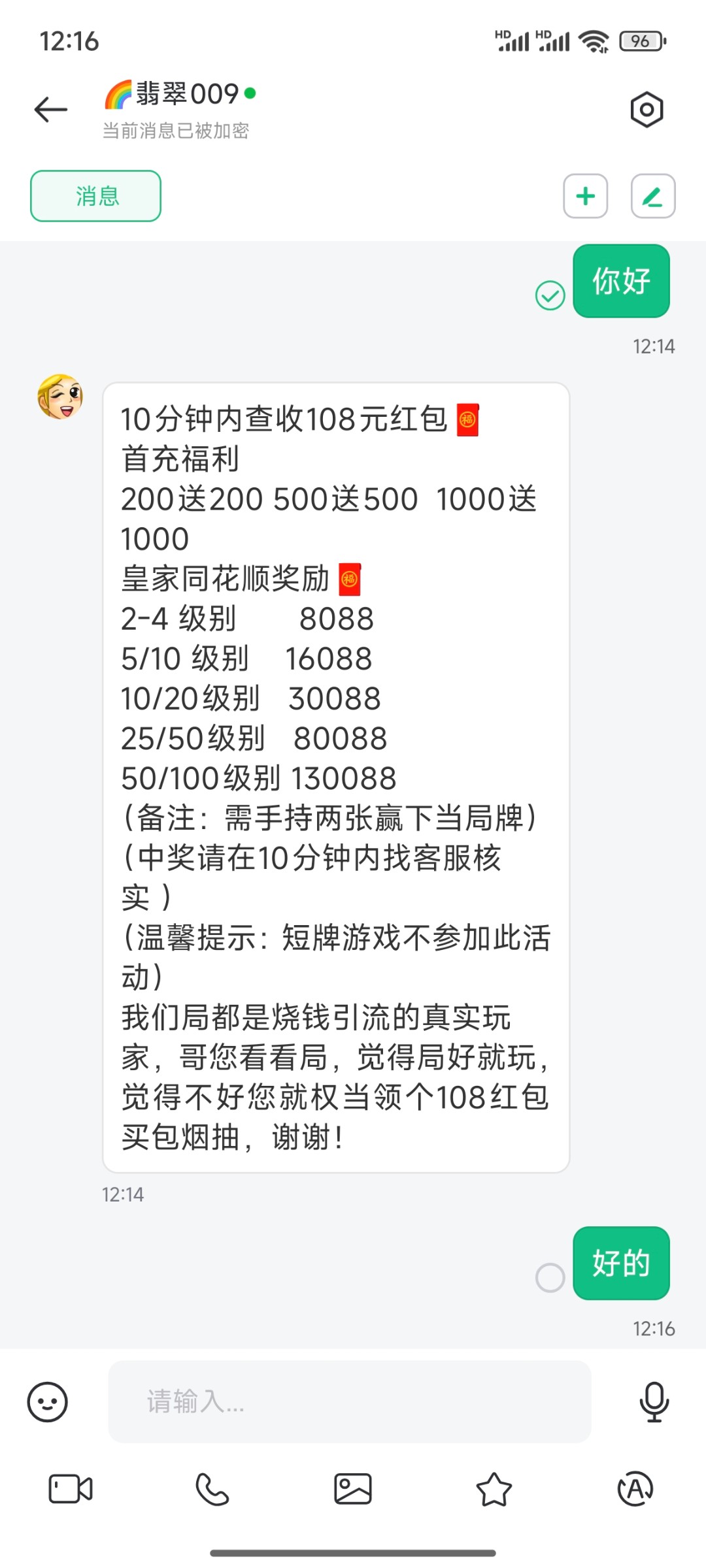Image resolution: width=706 pixels, height=1568 pixels.
Task: Open the emoji picker
Action: [47, 1402]
